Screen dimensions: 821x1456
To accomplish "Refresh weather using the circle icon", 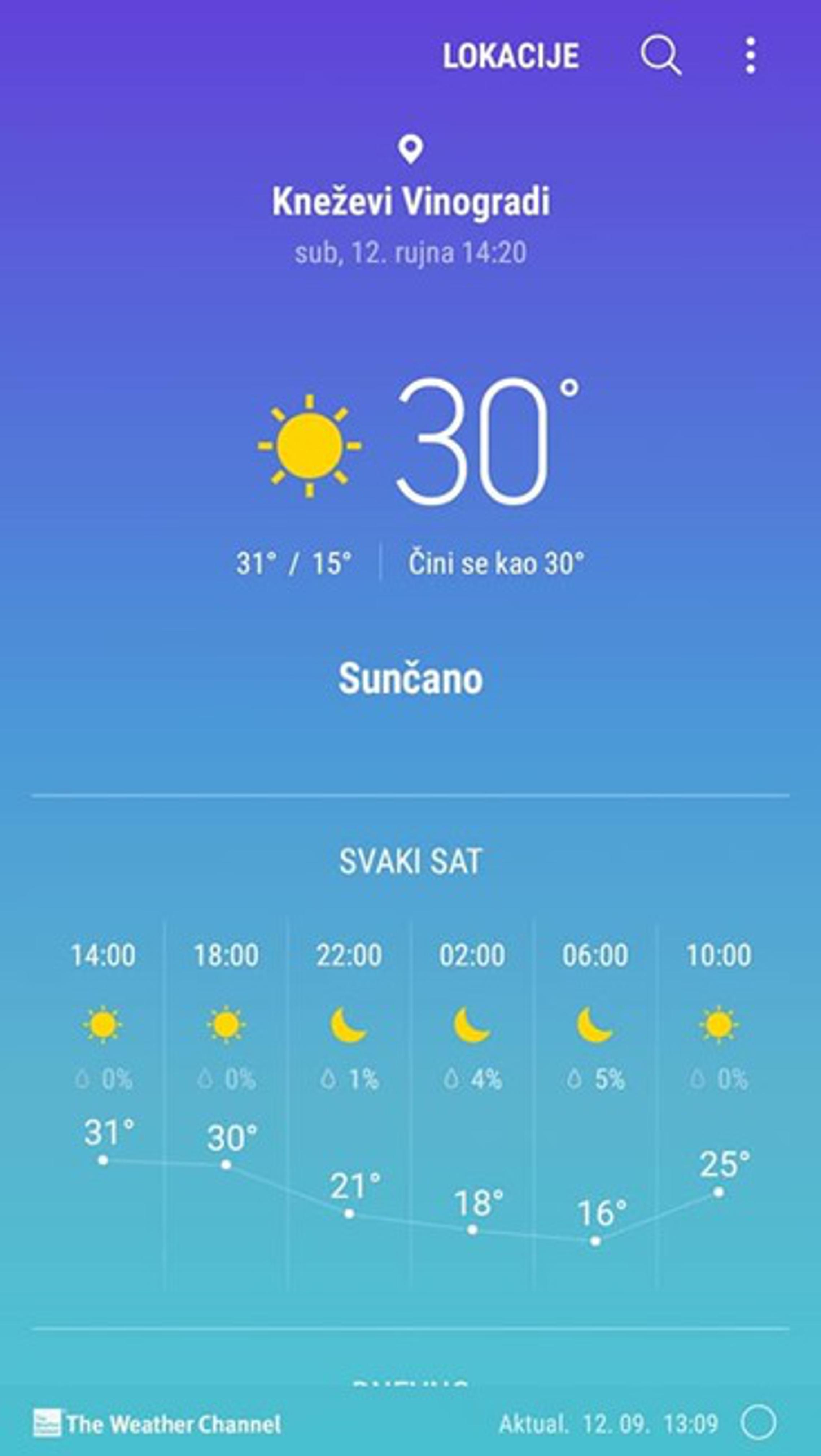I will pyautogui.click(x=758, y=1423).
